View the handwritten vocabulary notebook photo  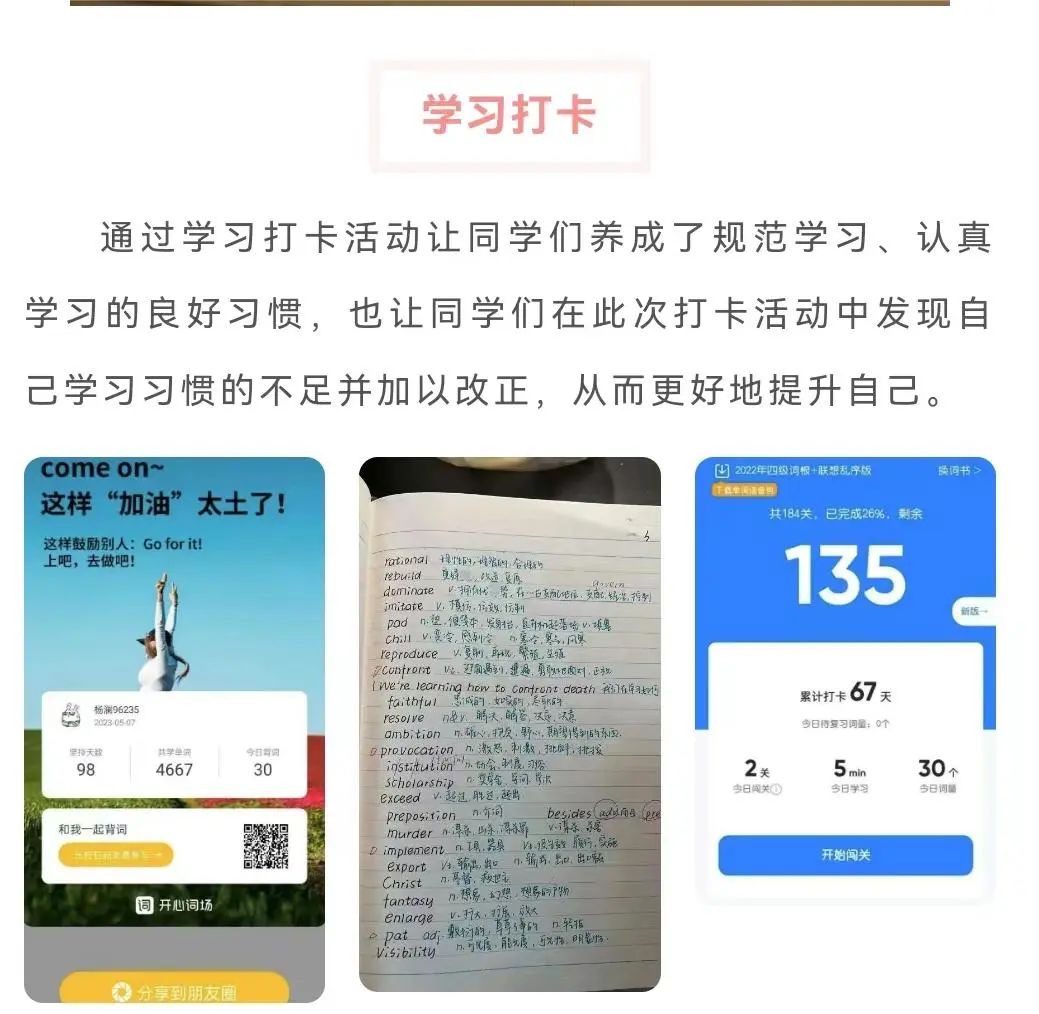point(509,724)
